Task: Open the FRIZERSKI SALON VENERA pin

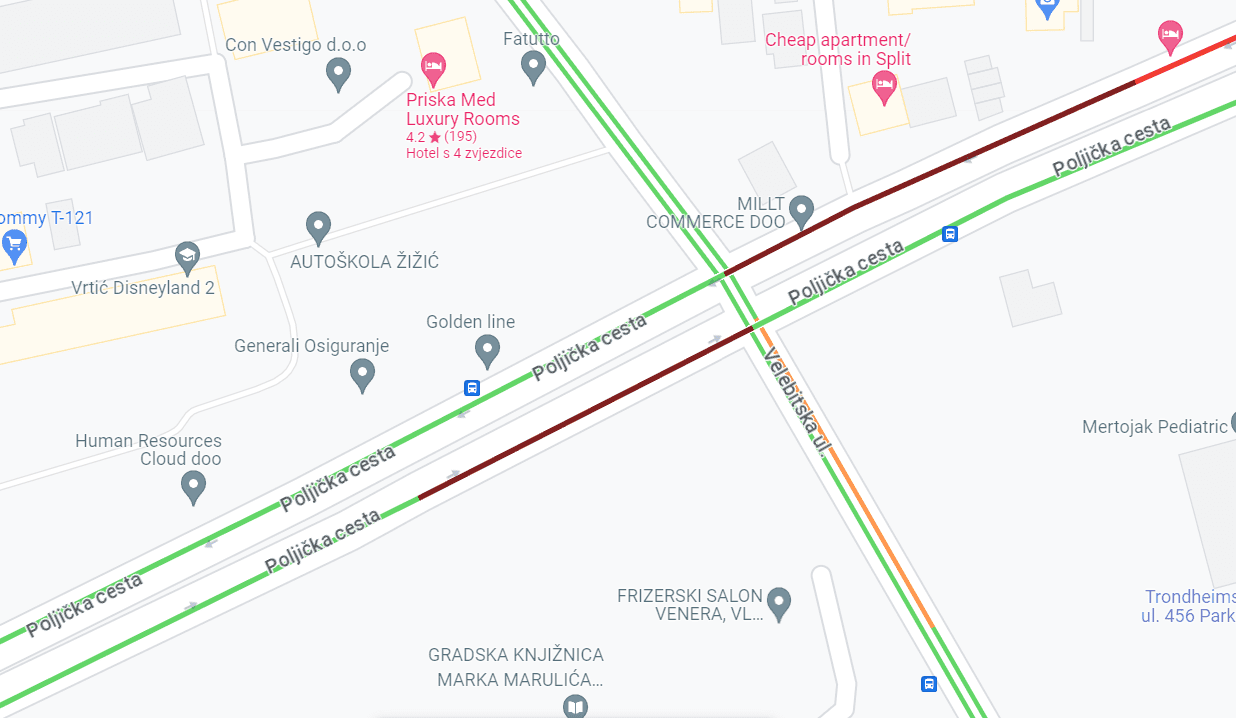Action: click(x=779, y=603)
